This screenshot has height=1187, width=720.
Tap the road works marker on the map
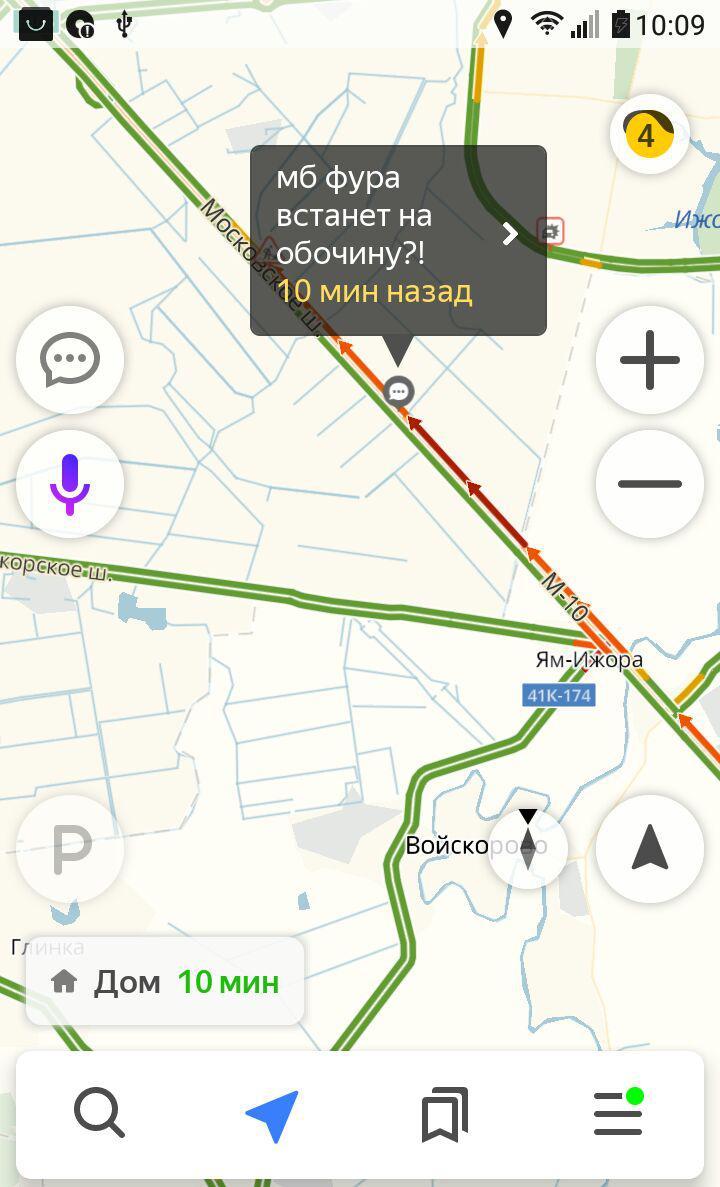pos(551,231)
